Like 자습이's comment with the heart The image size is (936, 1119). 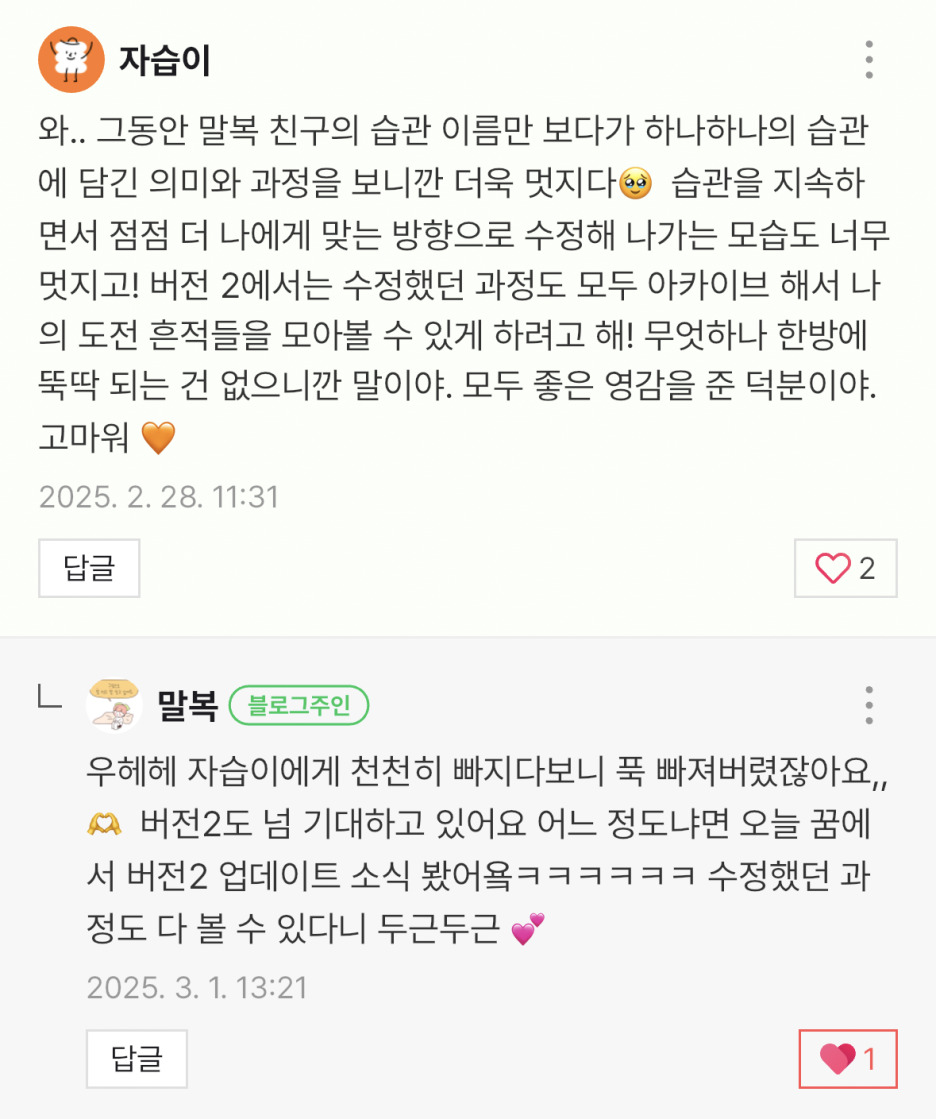pyautogui.click(x=845, y=568)
